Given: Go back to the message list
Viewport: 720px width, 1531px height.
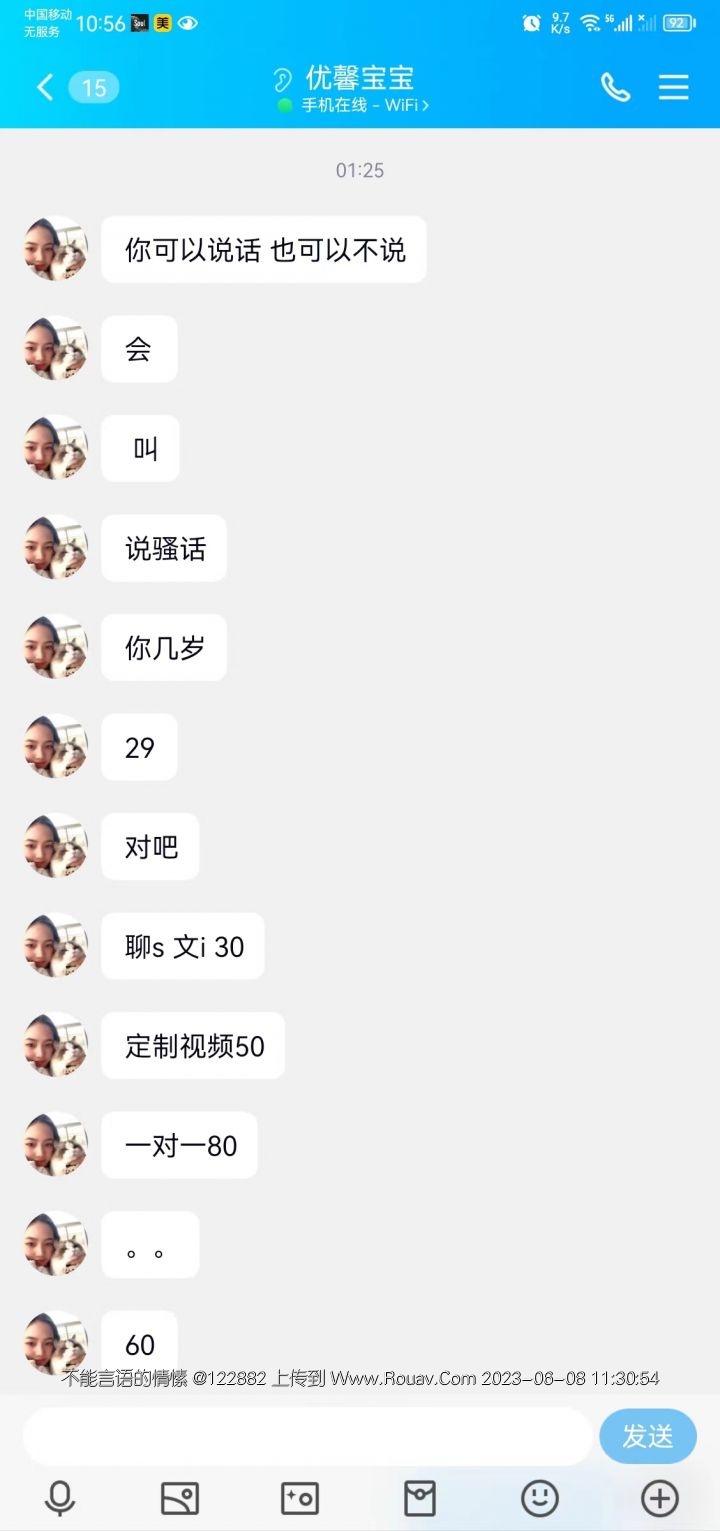Looking at the screenshot, I should (45, 88).
